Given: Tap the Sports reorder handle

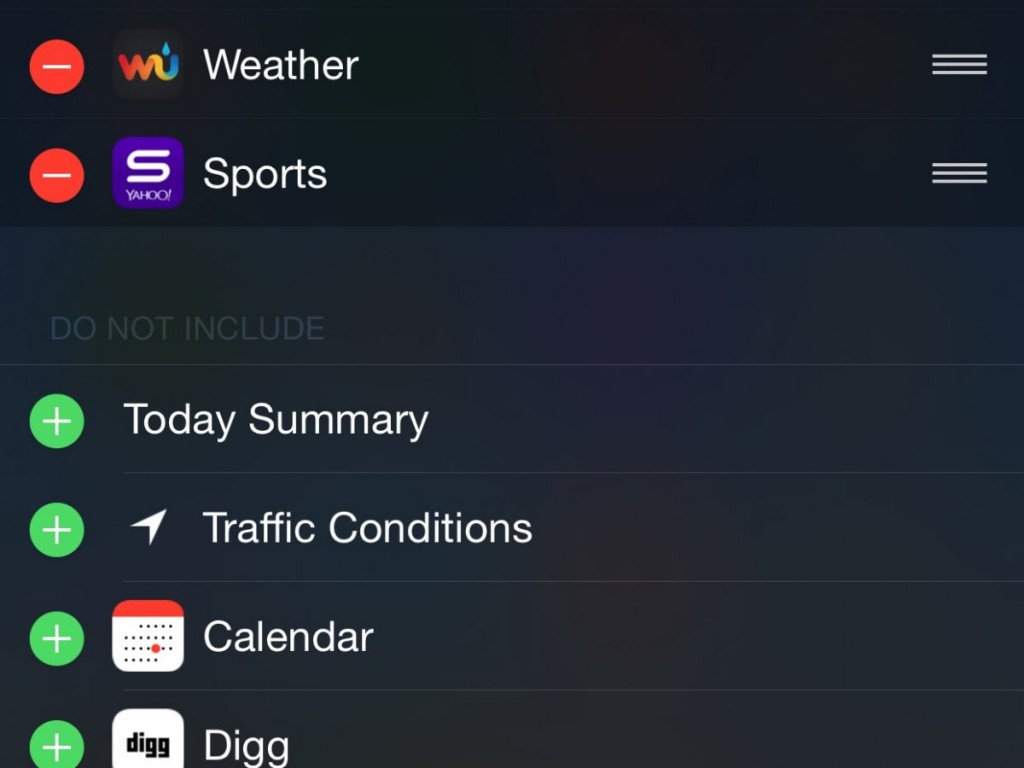Looking at the screenshot, I should coord(959,173).
